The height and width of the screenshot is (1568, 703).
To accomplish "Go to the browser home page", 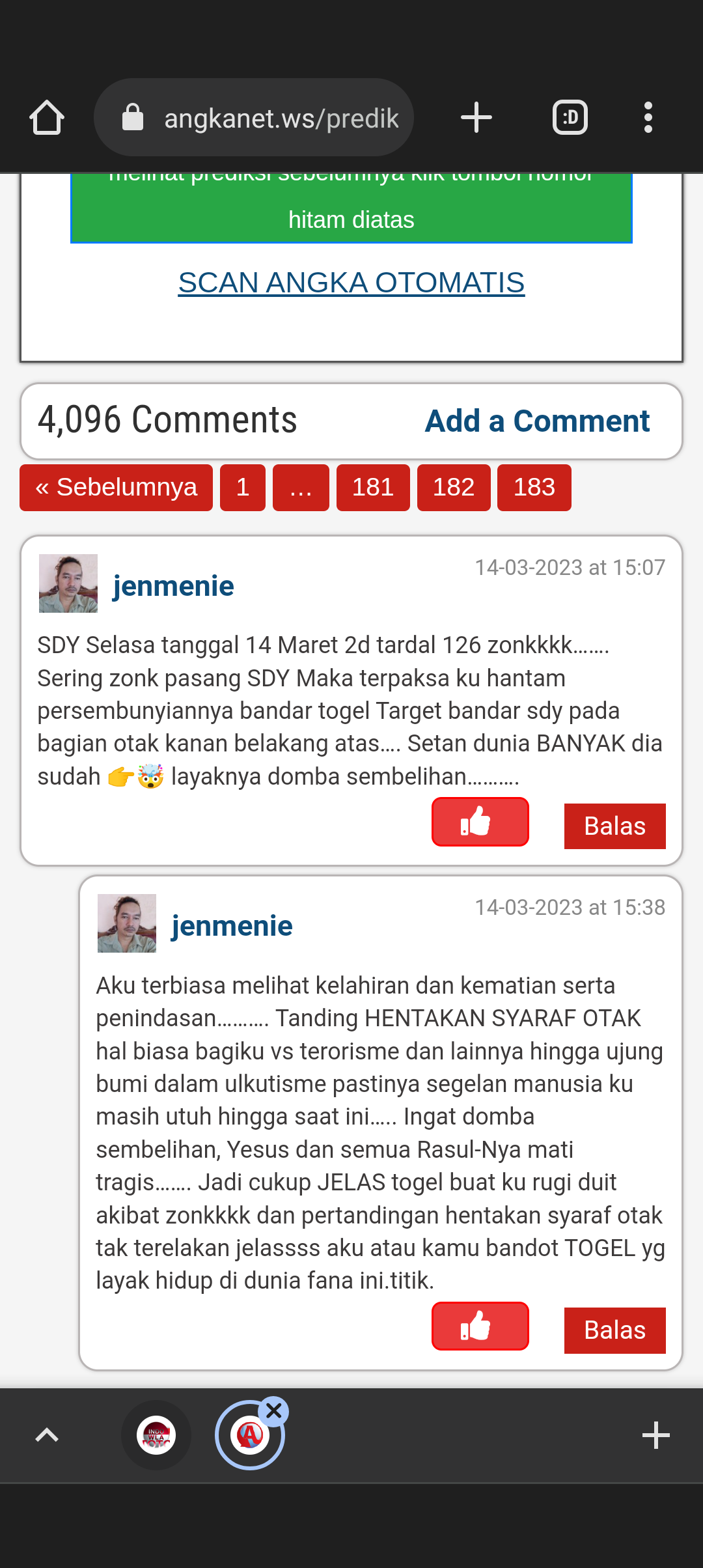I will click(47, 118).
